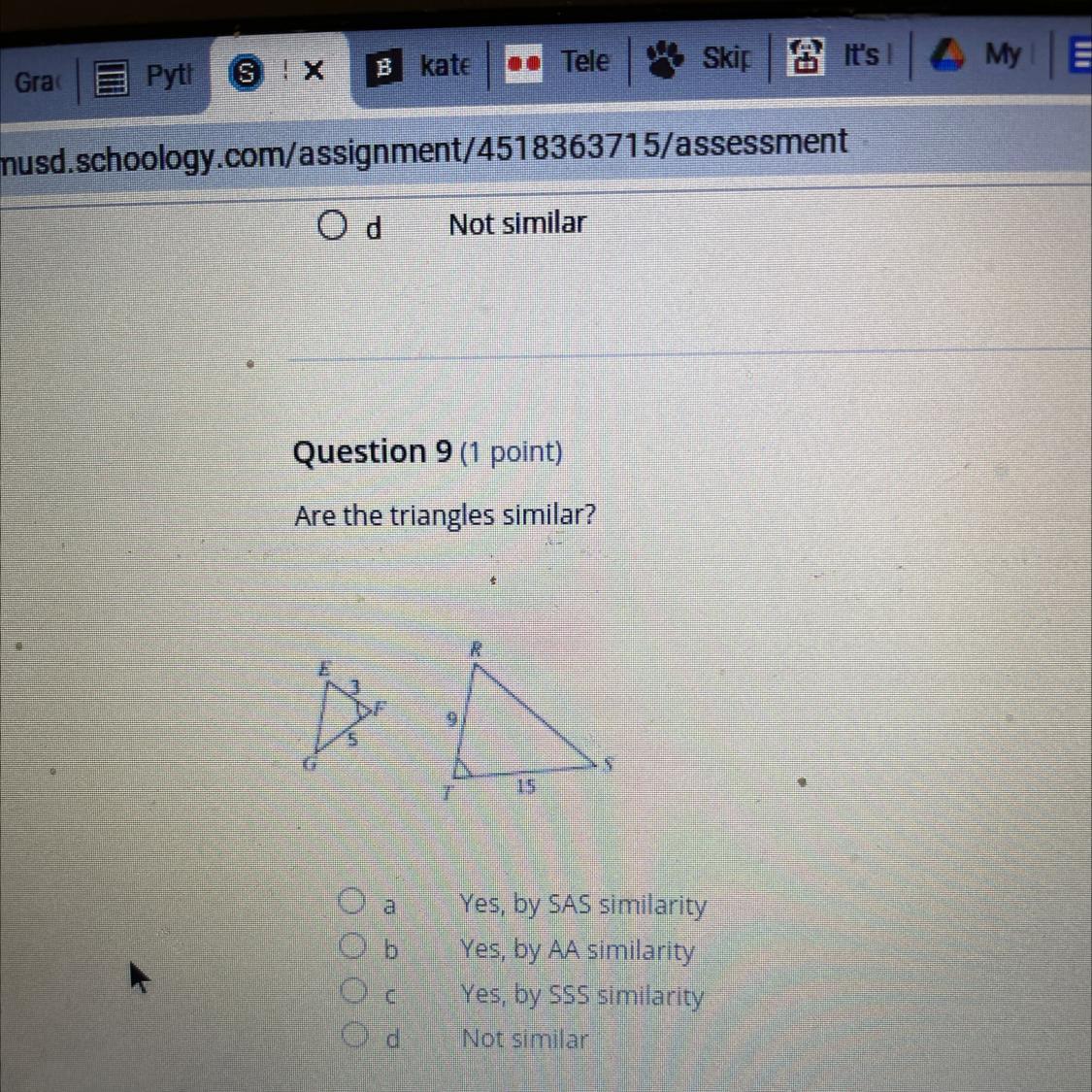Open the Tele browser tab
1092x1092 pixels.
[558, 62]
